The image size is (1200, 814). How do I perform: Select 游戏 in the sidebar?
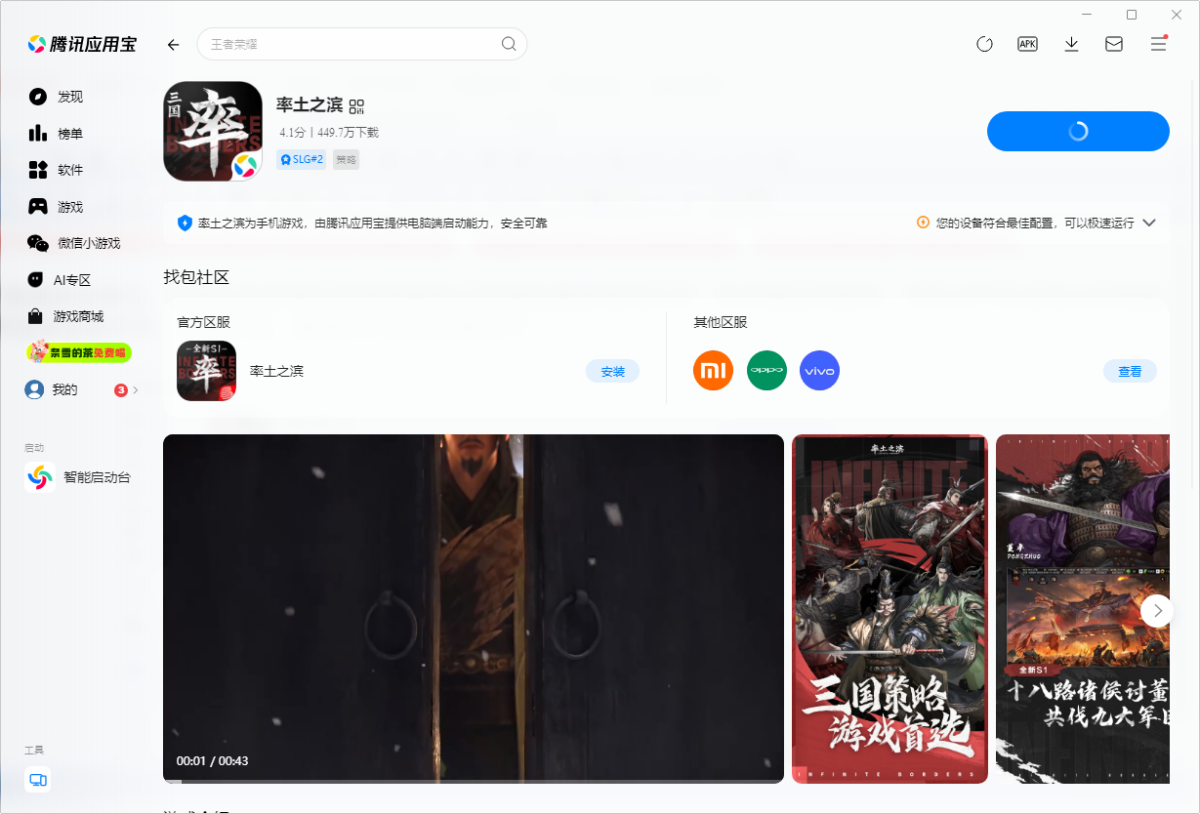tap(70, 207)
